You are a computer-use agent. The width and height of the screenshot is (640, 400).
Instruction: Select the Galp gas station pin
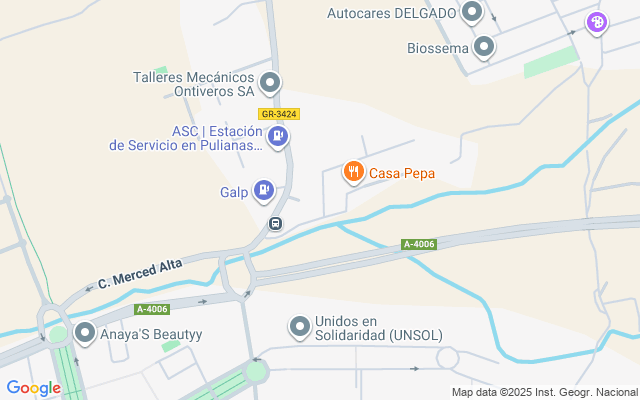pyautogui.click(x=263, y=188)
